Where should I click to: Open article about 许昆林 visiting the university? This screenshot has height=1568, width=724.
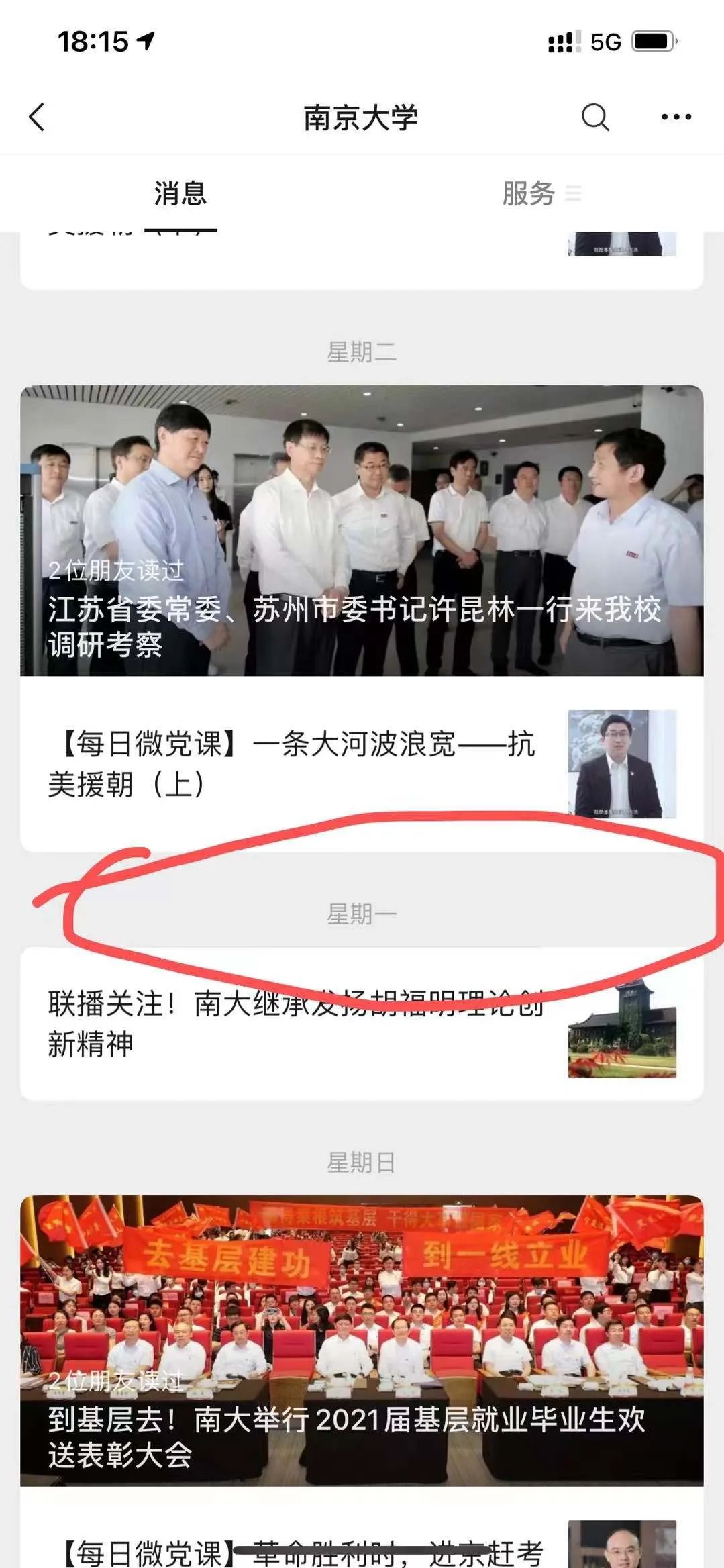coord(361,530)
